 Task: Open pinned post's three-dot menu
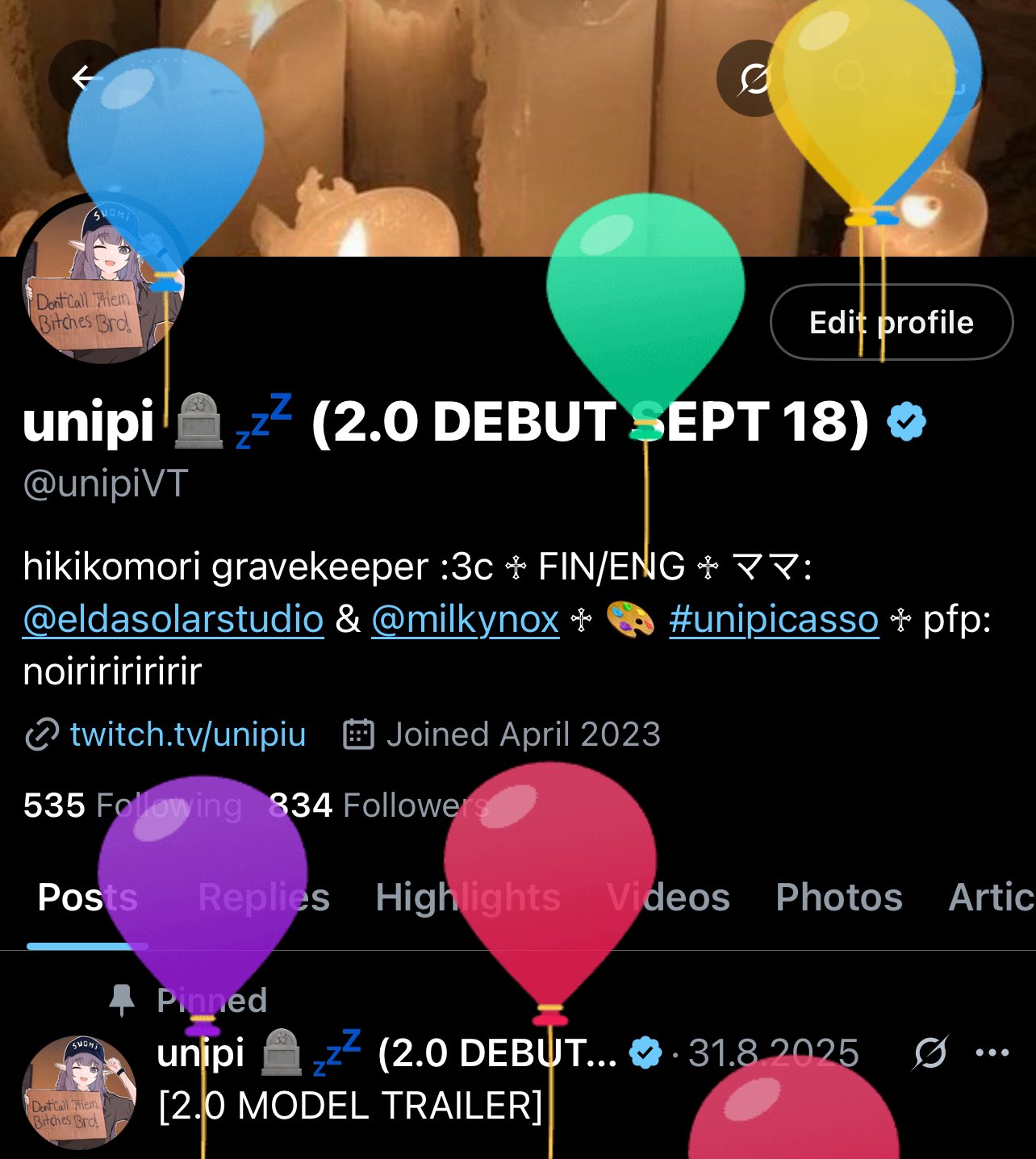(992, 1052)
